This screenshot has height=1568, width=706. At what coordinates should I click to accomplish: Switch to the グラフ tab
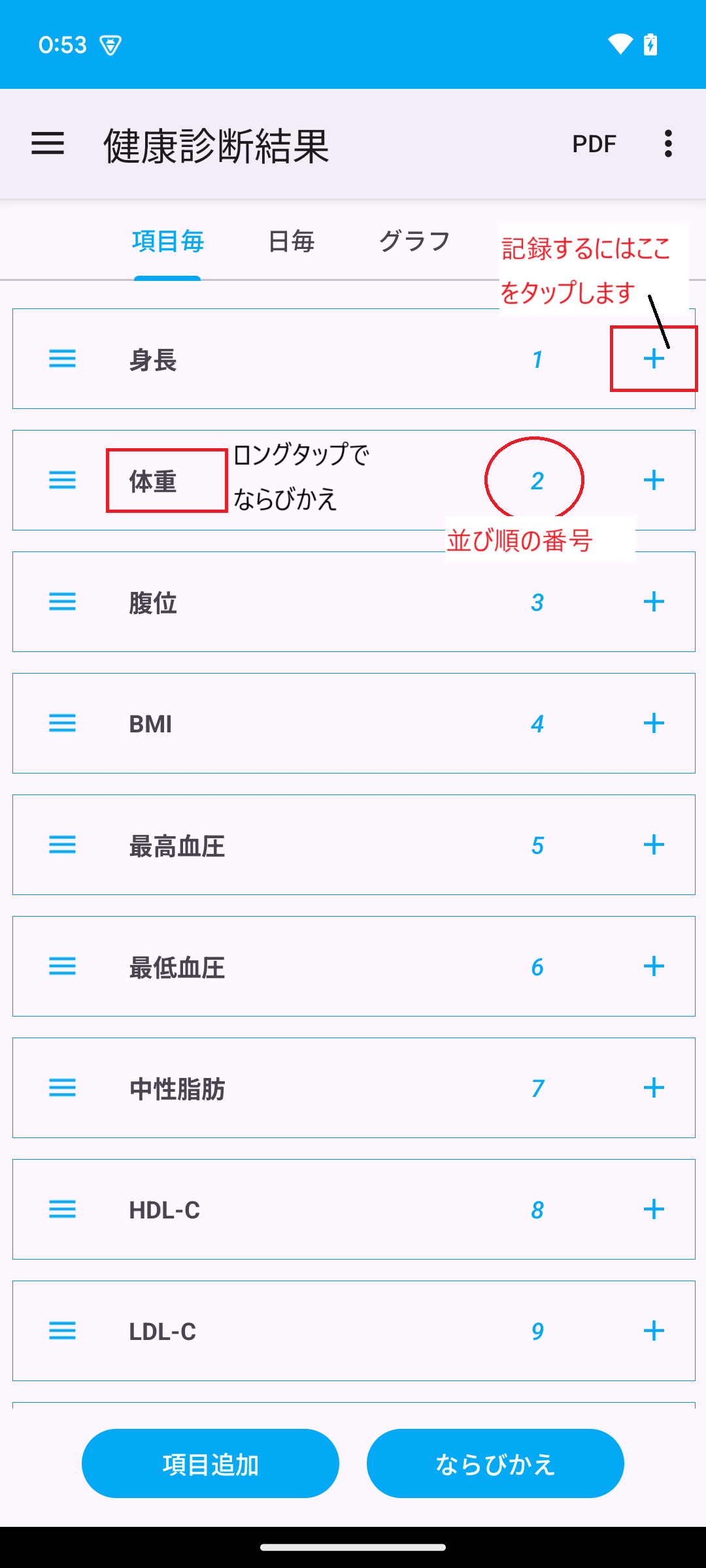click(x=414, y=242)
